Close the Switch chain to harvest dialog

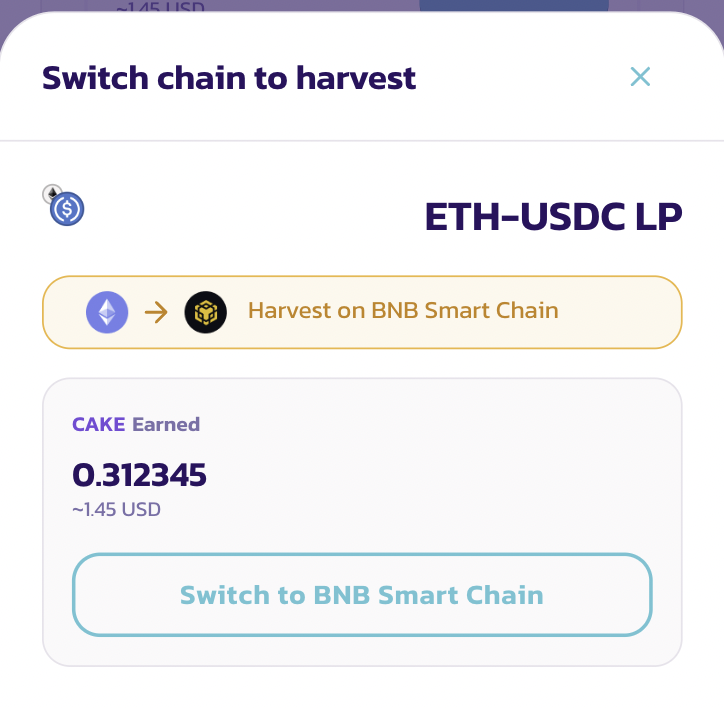click(x=640, y=76)
